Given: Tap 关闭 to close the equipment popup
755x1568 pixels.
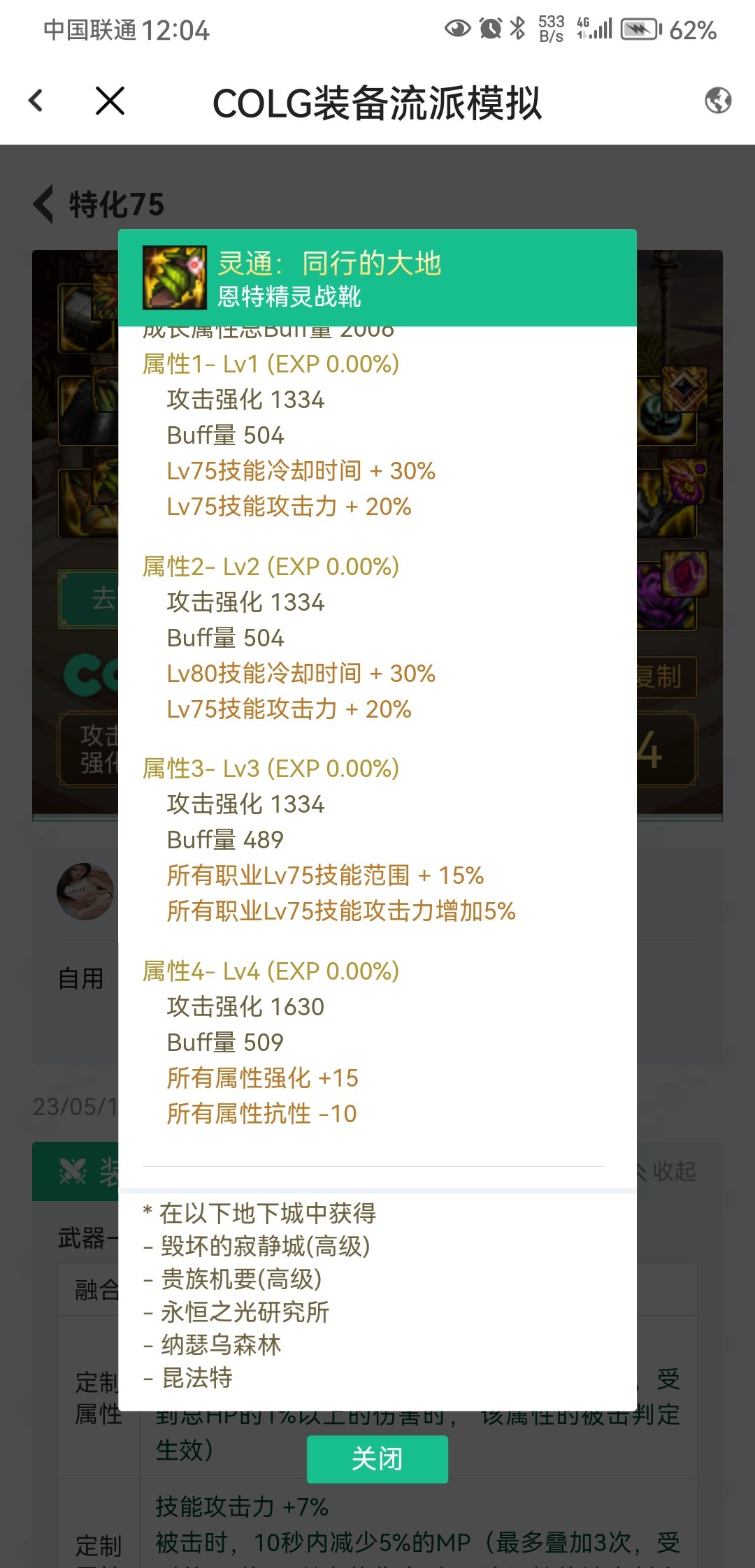Looking at the screenshot, I should [377, 1459].
